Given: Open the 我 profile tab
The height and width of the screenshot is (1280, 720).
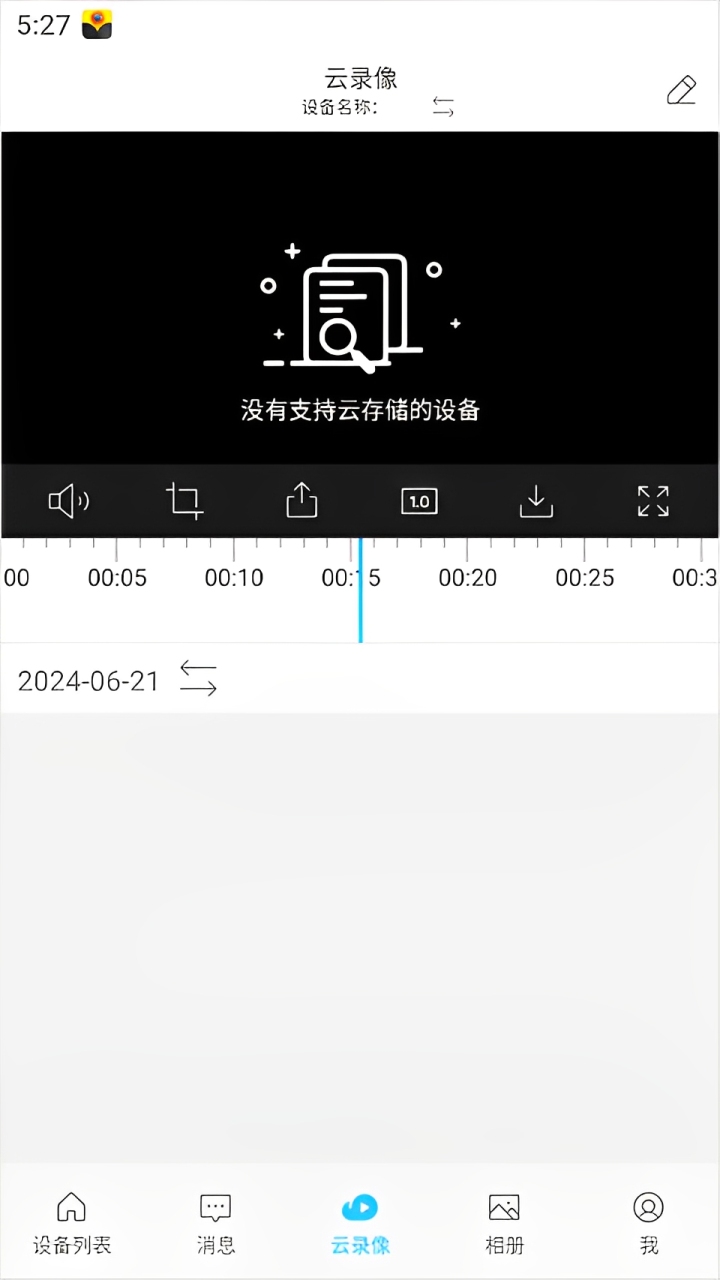Looking at the screenshot, I should click(649, 1223).
